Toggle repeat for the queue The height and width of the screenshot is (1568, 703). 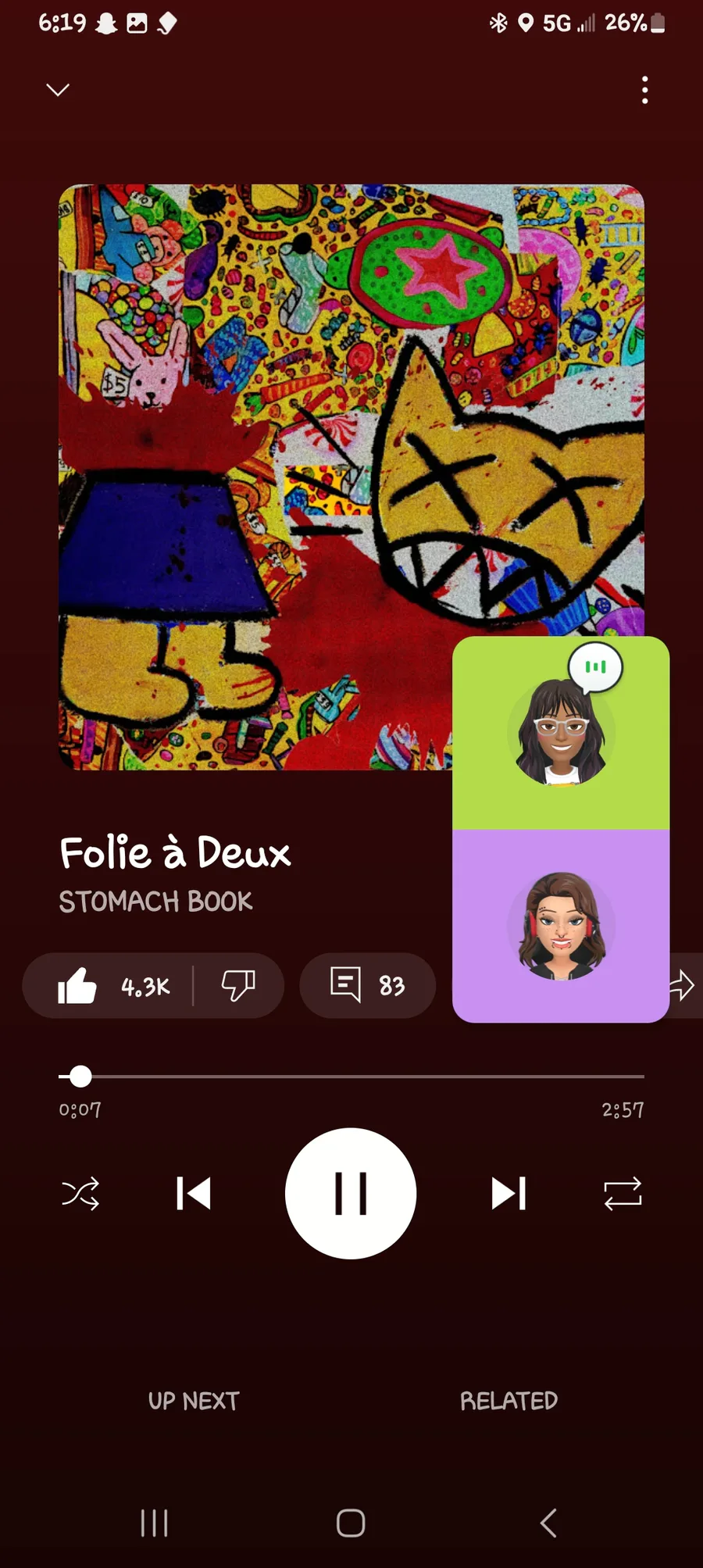623,1194
